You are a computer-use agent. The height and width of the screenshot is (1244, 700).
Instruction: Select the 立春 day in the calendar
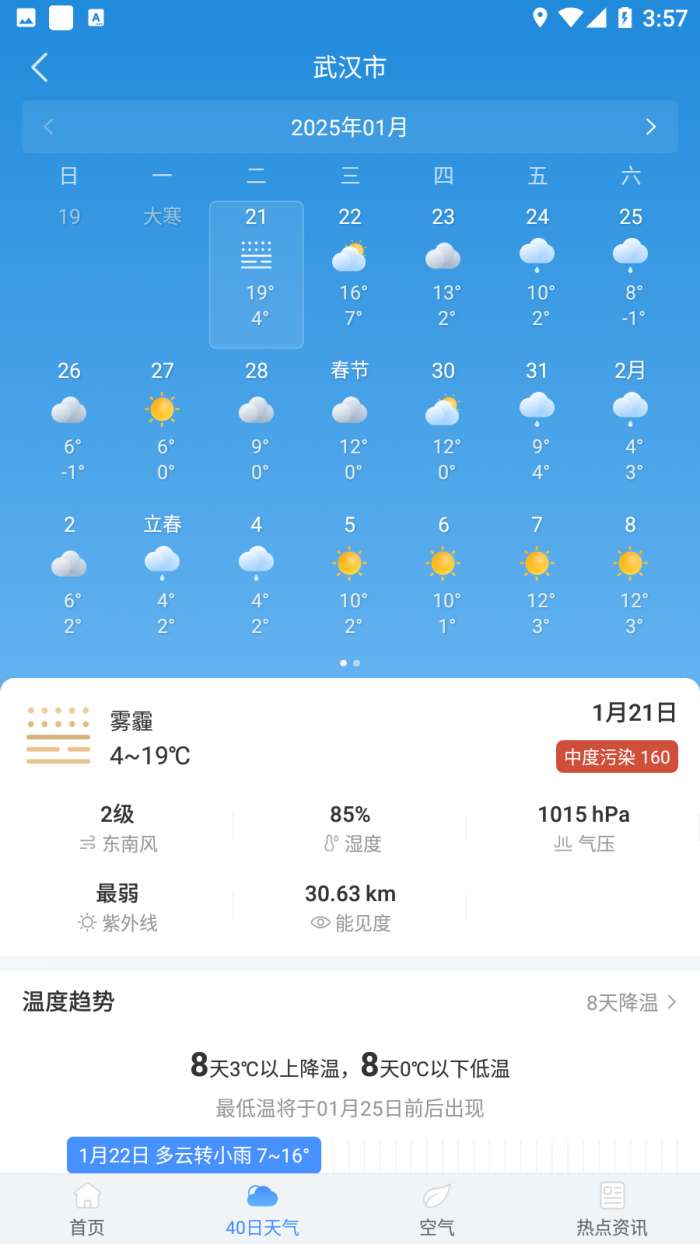click(162, 574)
